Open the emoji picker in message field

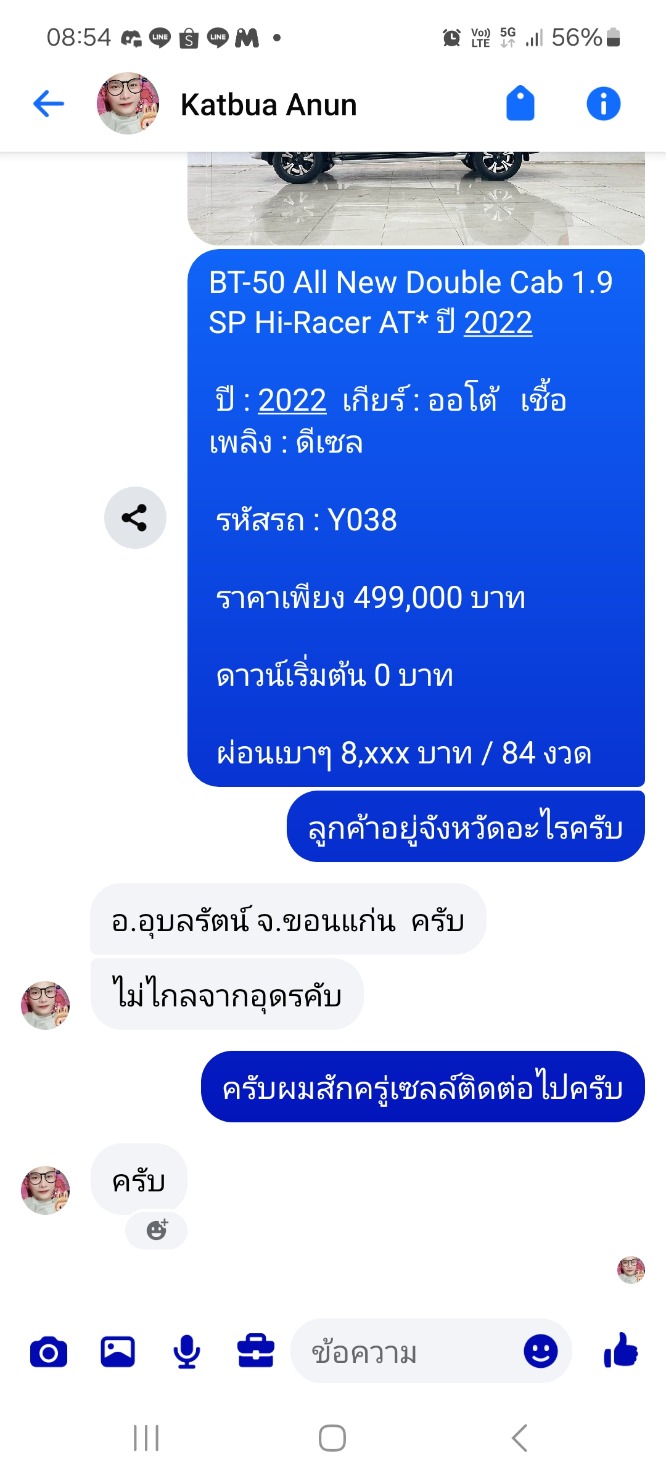tap(541, 1353)
